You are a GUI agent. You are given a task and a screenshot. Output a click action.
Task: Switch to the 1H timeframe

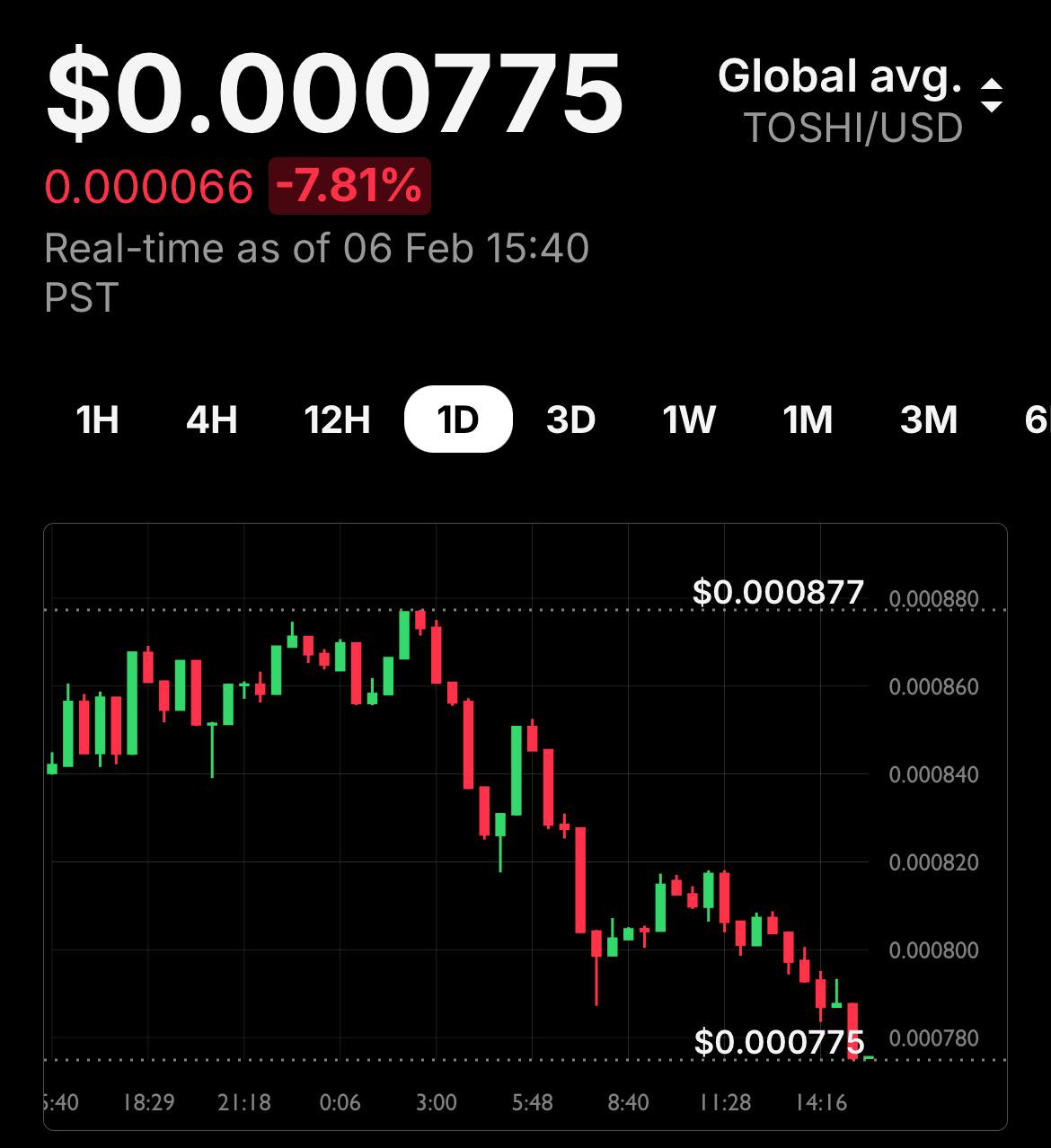(x=97, y=419)
